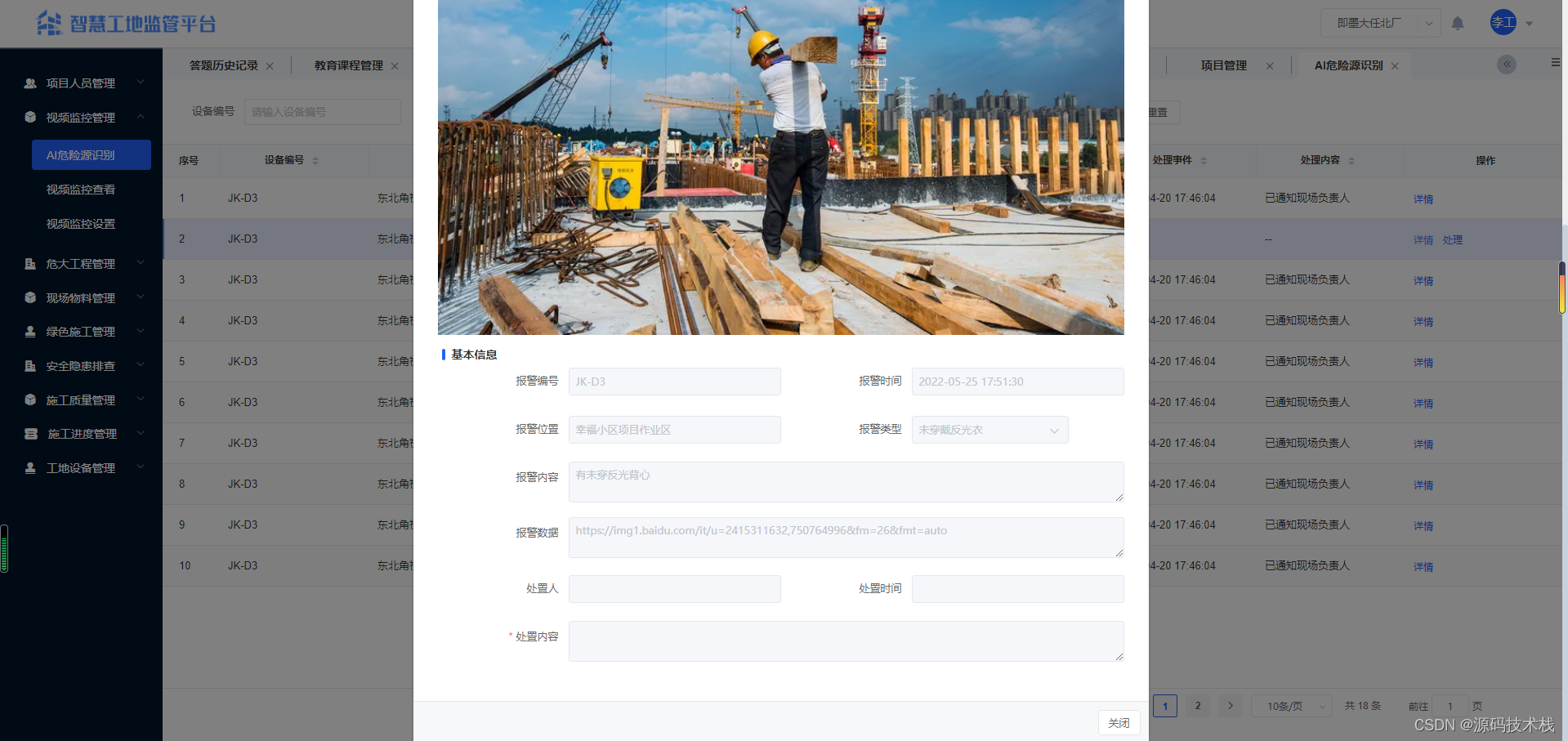Screen dimensions: 1568x741
Task: Expand 安全隐患排查 menu
Action: [x=82, y=366]
